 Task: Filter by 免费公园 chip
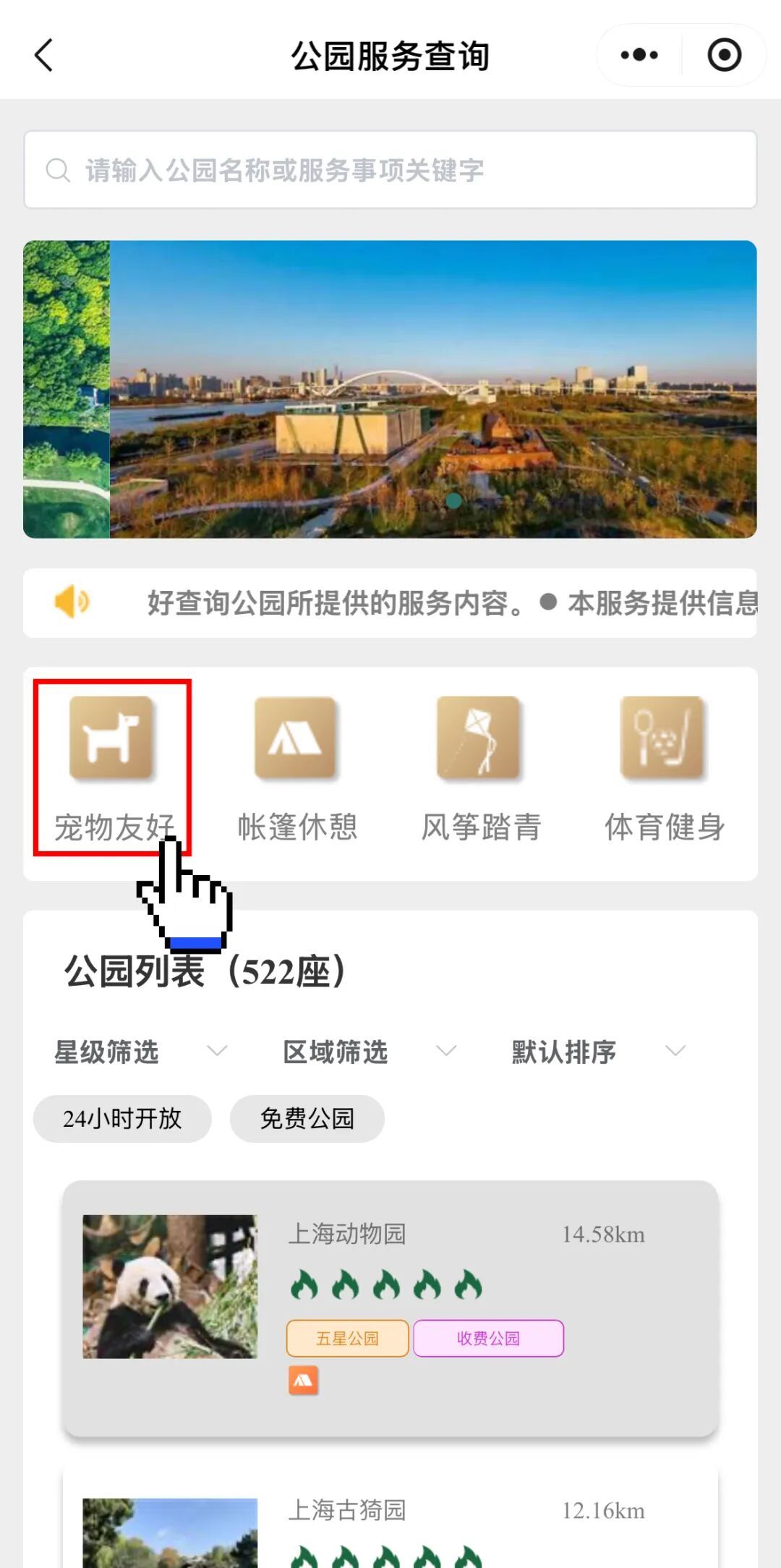pos(307,1119)
